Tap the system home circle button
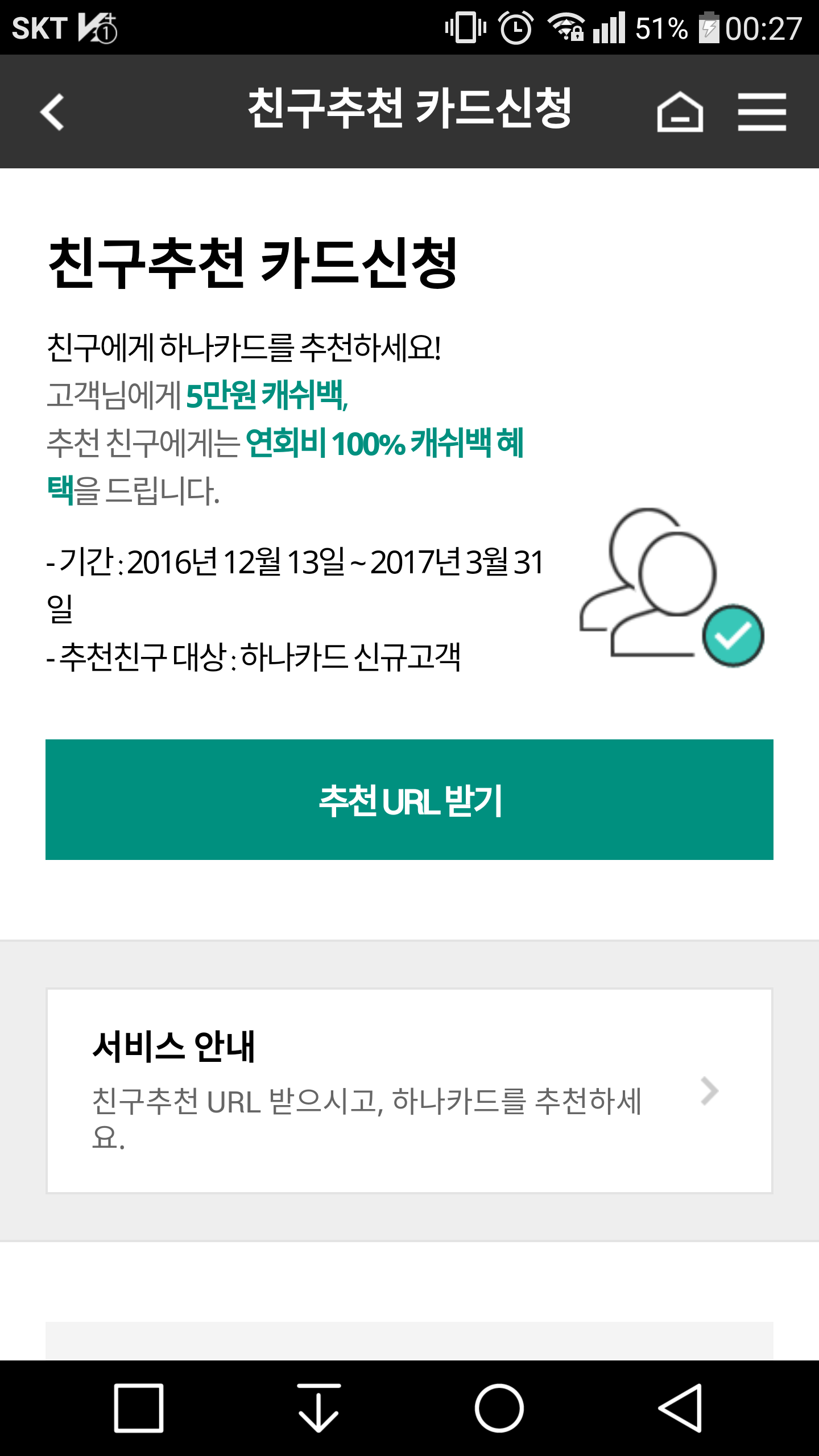The image size is (819, 1456). pos(499,1408)
